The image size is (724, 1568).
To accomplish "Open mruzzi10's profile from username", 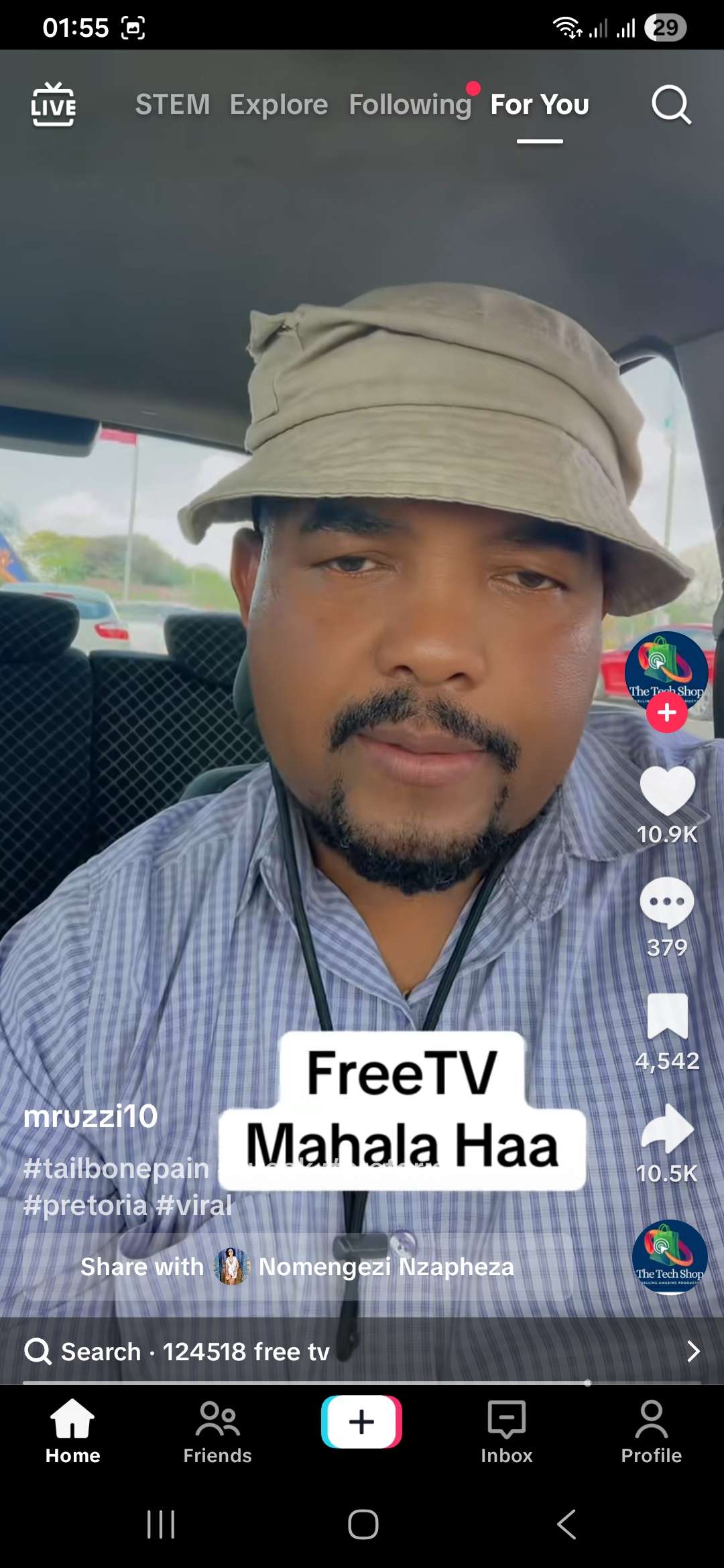I will tap(90, 1116).
